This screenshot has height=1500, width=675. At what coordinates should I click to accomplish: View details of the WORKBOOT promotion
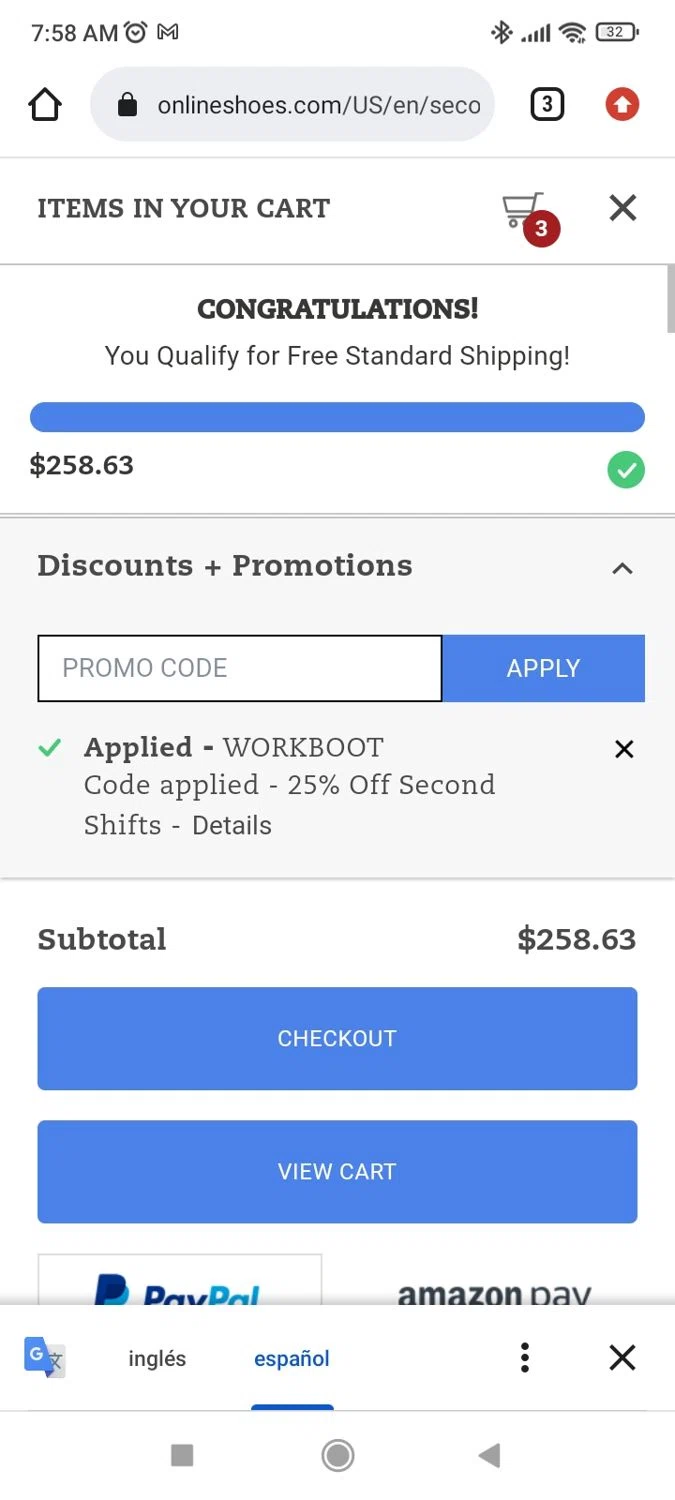click(231, 826)
